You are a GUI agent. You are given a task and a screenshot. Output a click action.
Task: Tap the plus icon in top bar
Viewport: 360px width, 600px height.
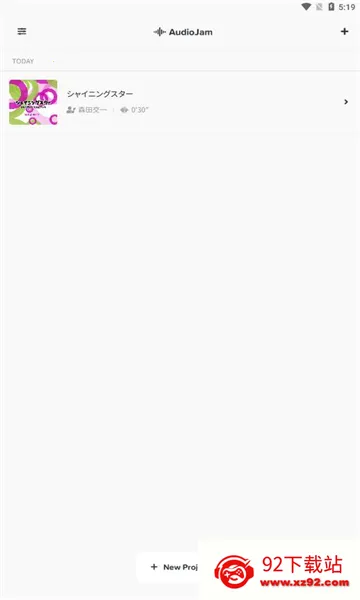pos(344,31)
